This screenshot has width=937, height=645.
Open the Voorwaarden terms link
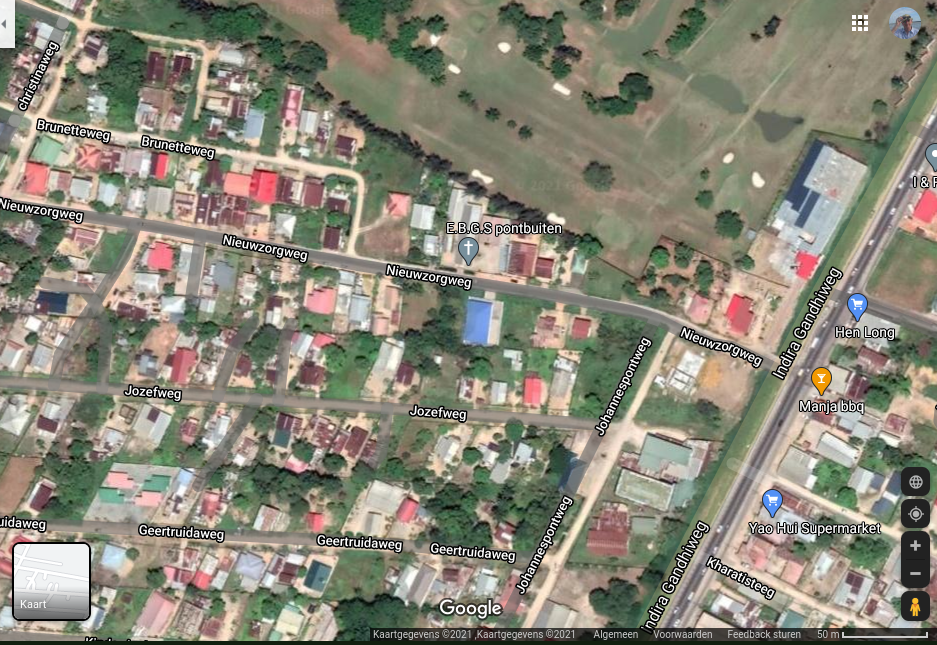click(x=683, y=634)
